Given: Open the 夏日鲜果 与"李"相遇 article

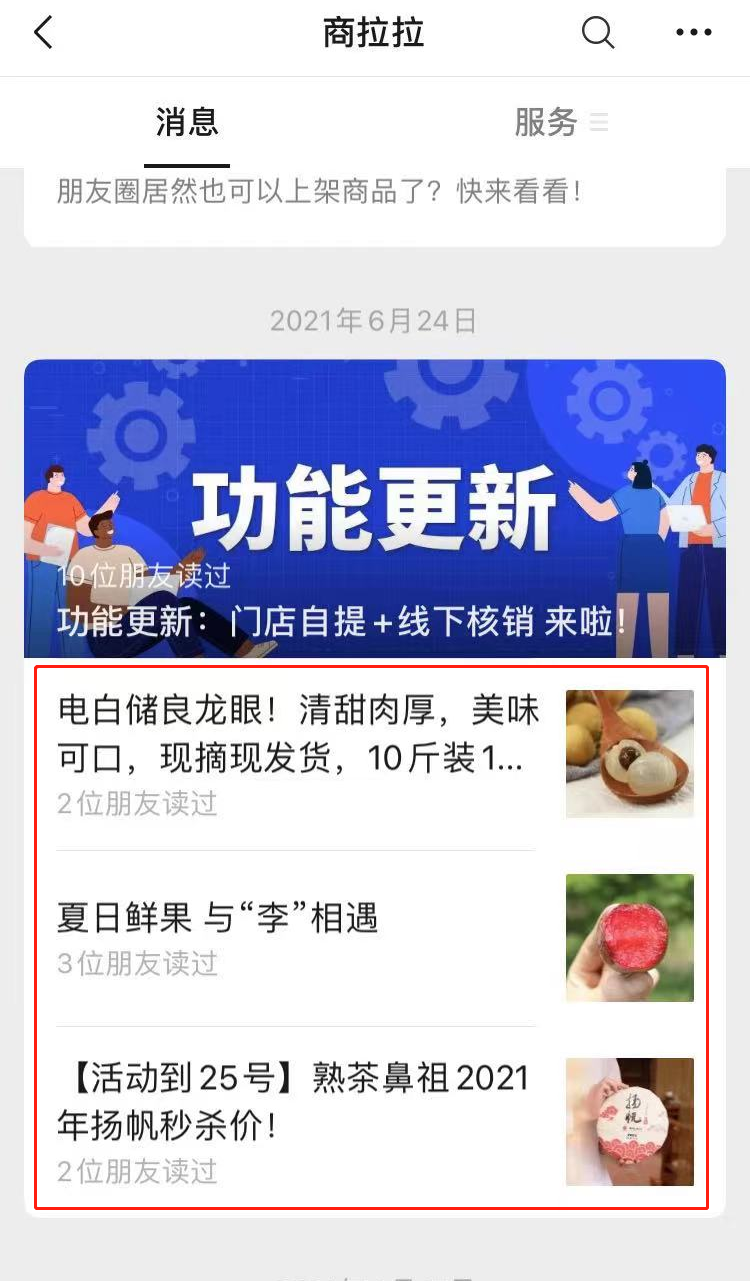Looking at the screenshot, I should [375, 938].
